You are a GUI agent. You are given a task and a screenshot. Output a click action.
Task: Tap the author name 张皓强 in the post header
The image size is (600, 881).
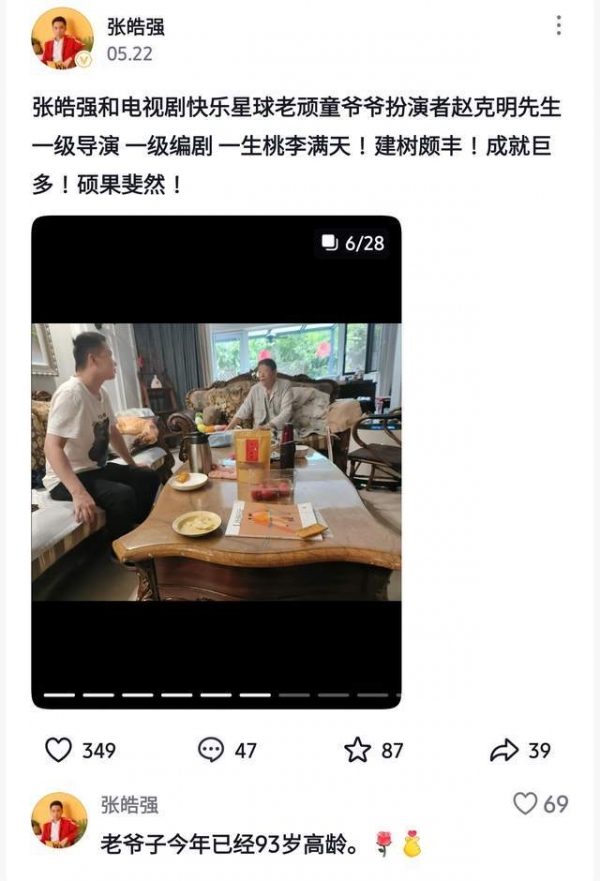136,27
